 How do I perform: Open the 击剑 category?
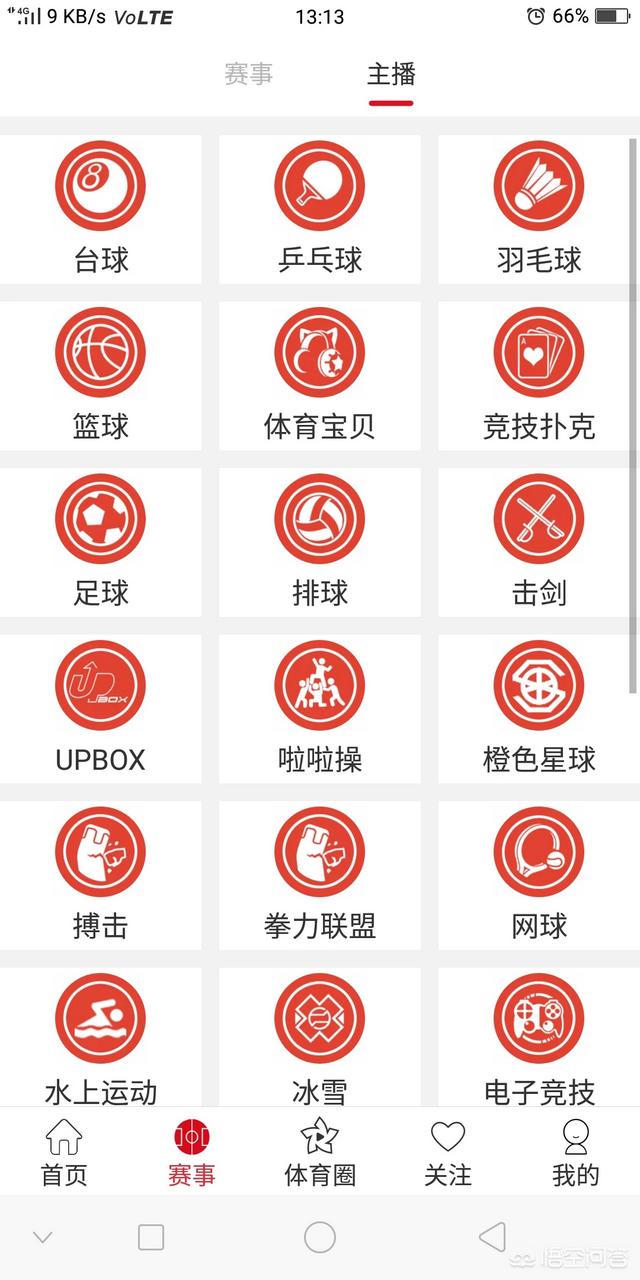(539, 541)
